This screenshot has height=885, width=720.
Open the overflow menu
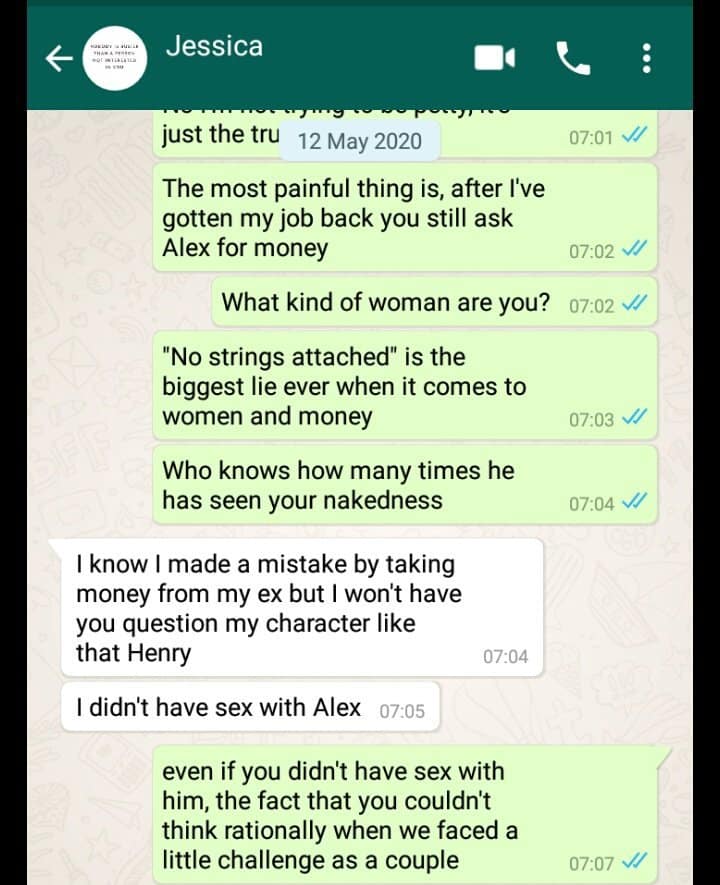(647, 59)
